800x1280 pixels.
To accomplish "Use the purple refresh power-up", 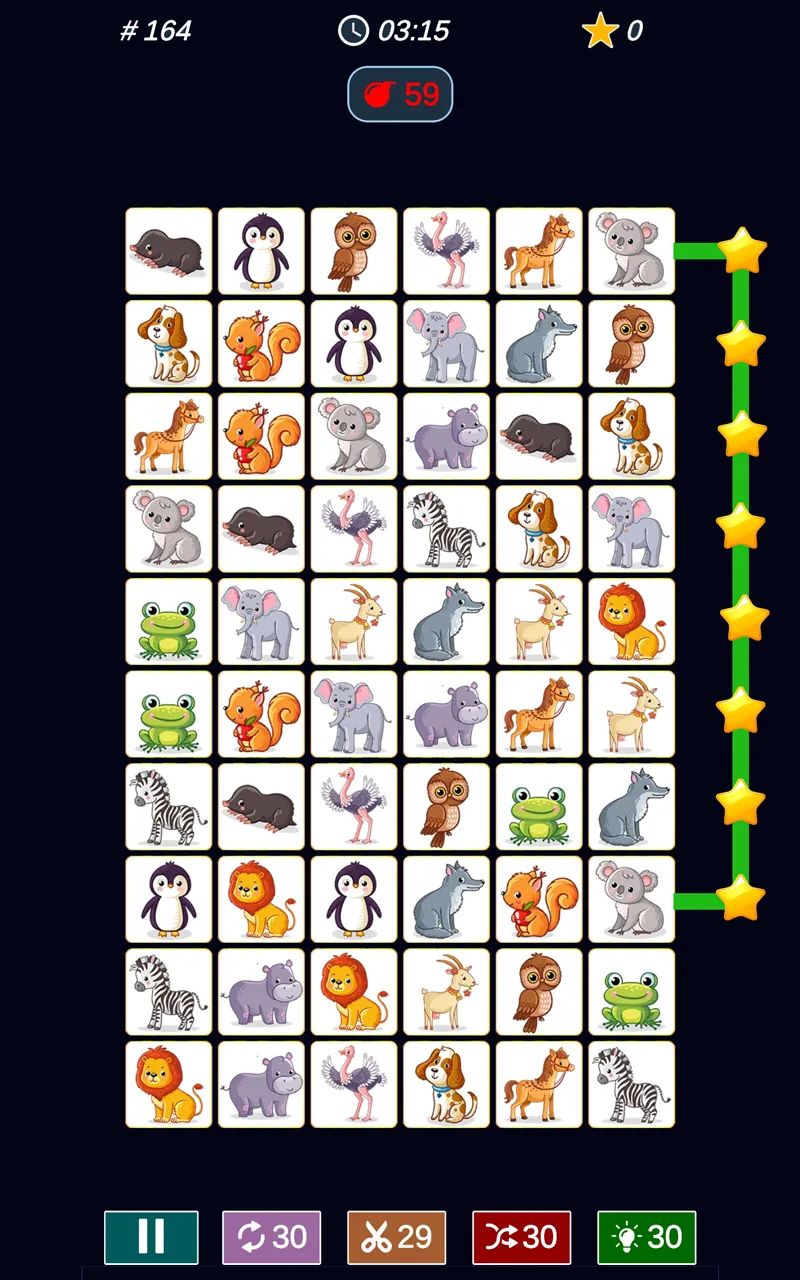I will (x=271, y=1237).
